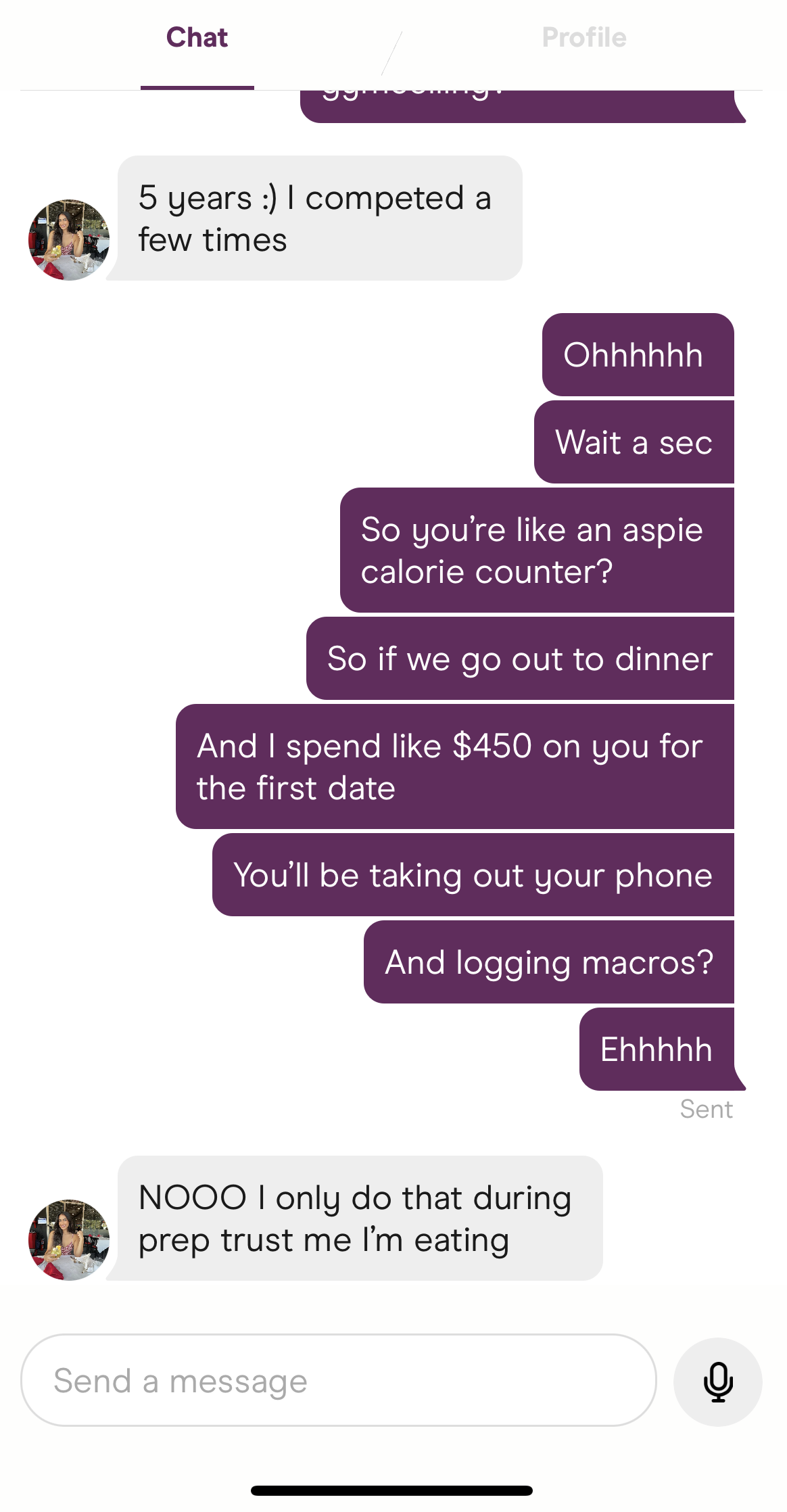
Task: Record a voice message with the microphone
Action: pos(718,1381)
